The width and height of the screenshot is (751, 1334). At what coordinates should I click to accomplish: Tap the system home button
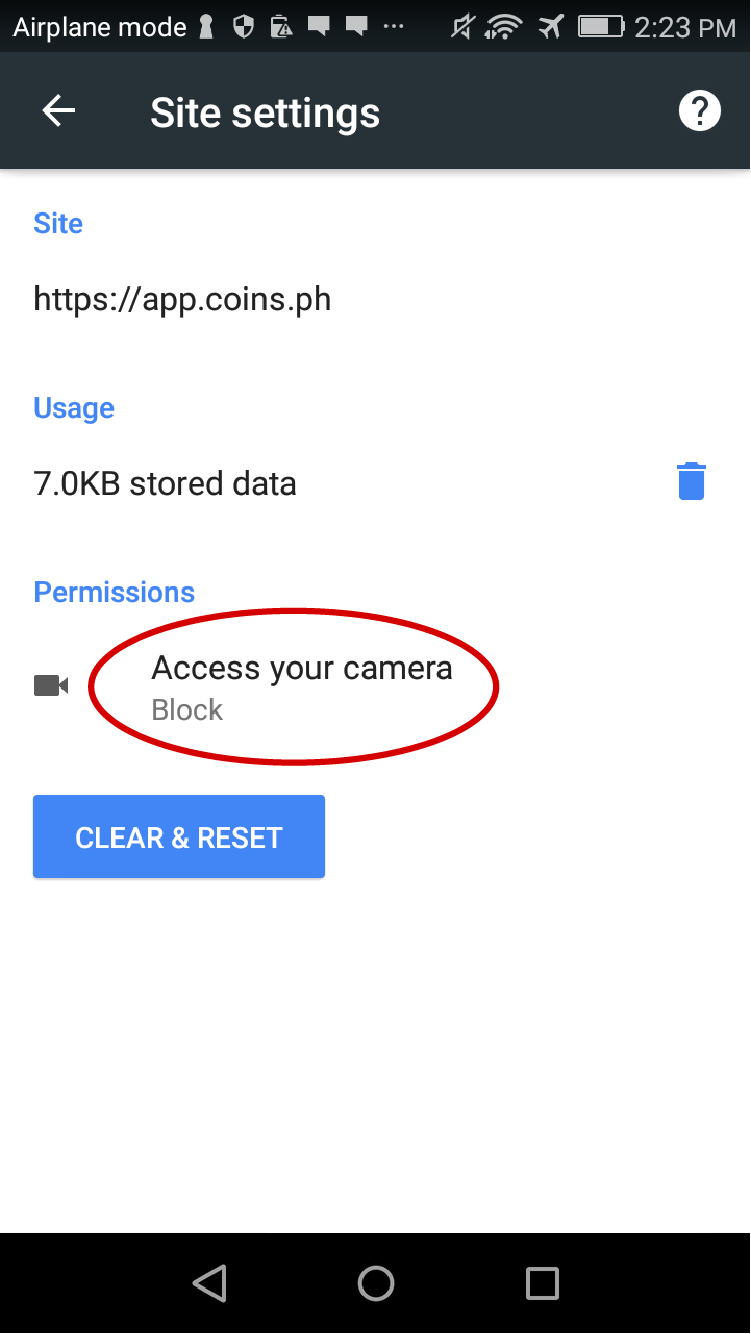pyautogui.click(x=376, y=1283)
